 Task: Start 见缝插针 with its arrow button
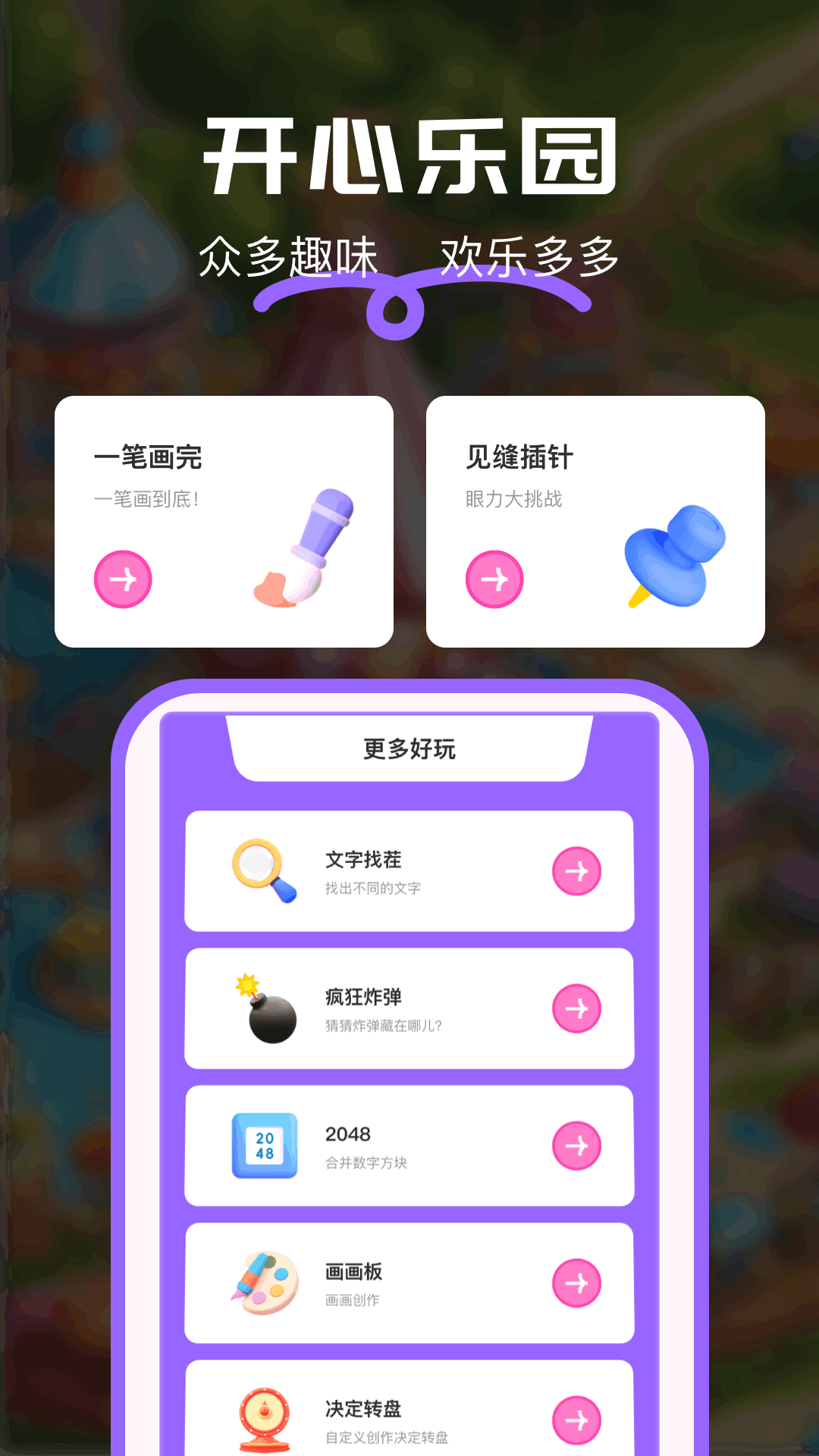click(x=497, y=579)
